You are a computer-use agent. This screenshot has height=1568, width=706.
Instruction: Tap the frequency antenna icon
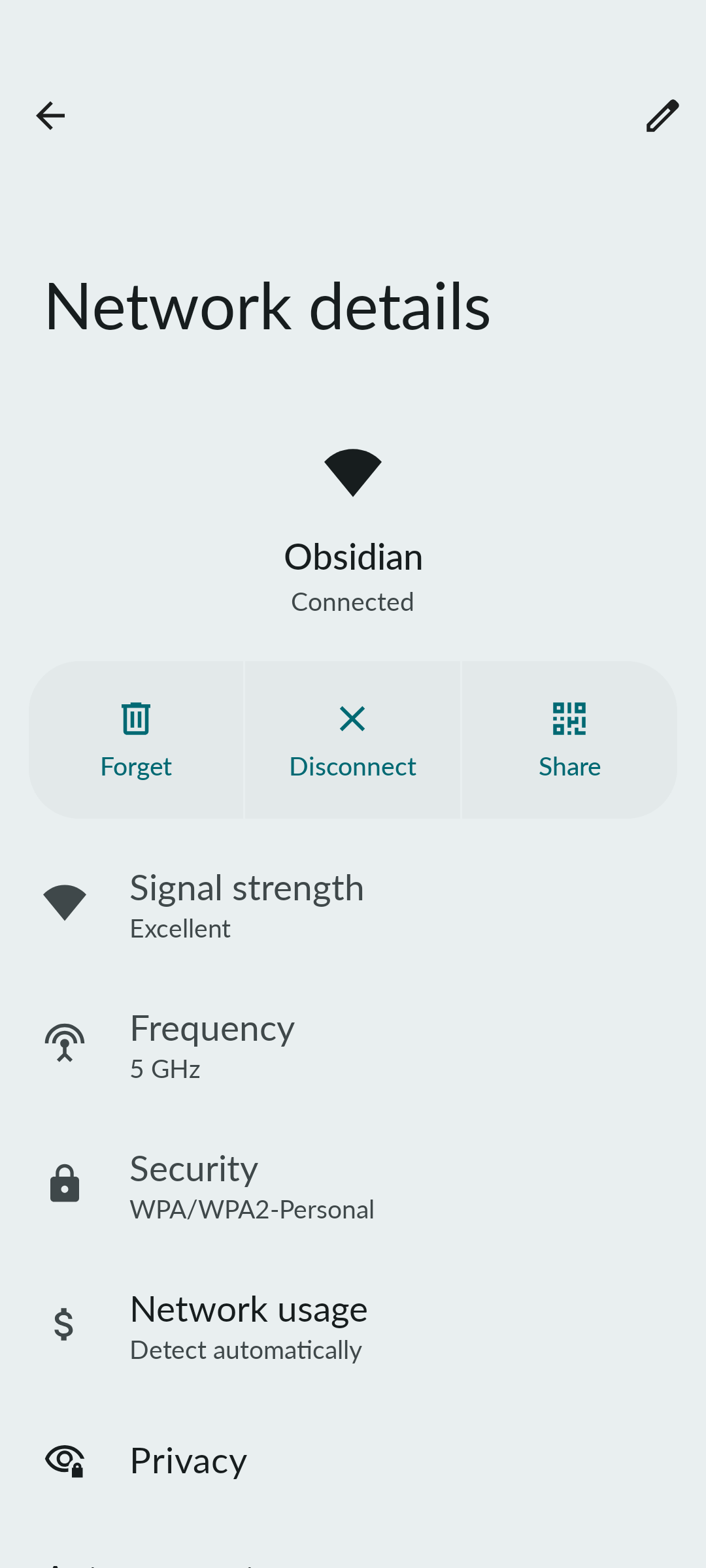pos(65,1043)
